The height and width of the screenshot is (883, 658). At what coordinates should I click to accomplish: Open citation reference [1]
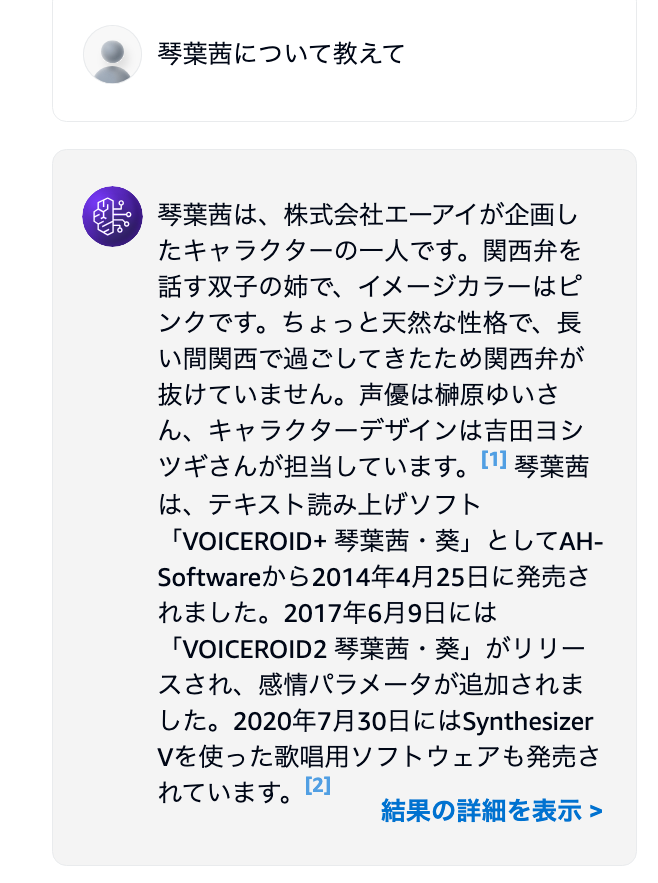pos(495,461)
